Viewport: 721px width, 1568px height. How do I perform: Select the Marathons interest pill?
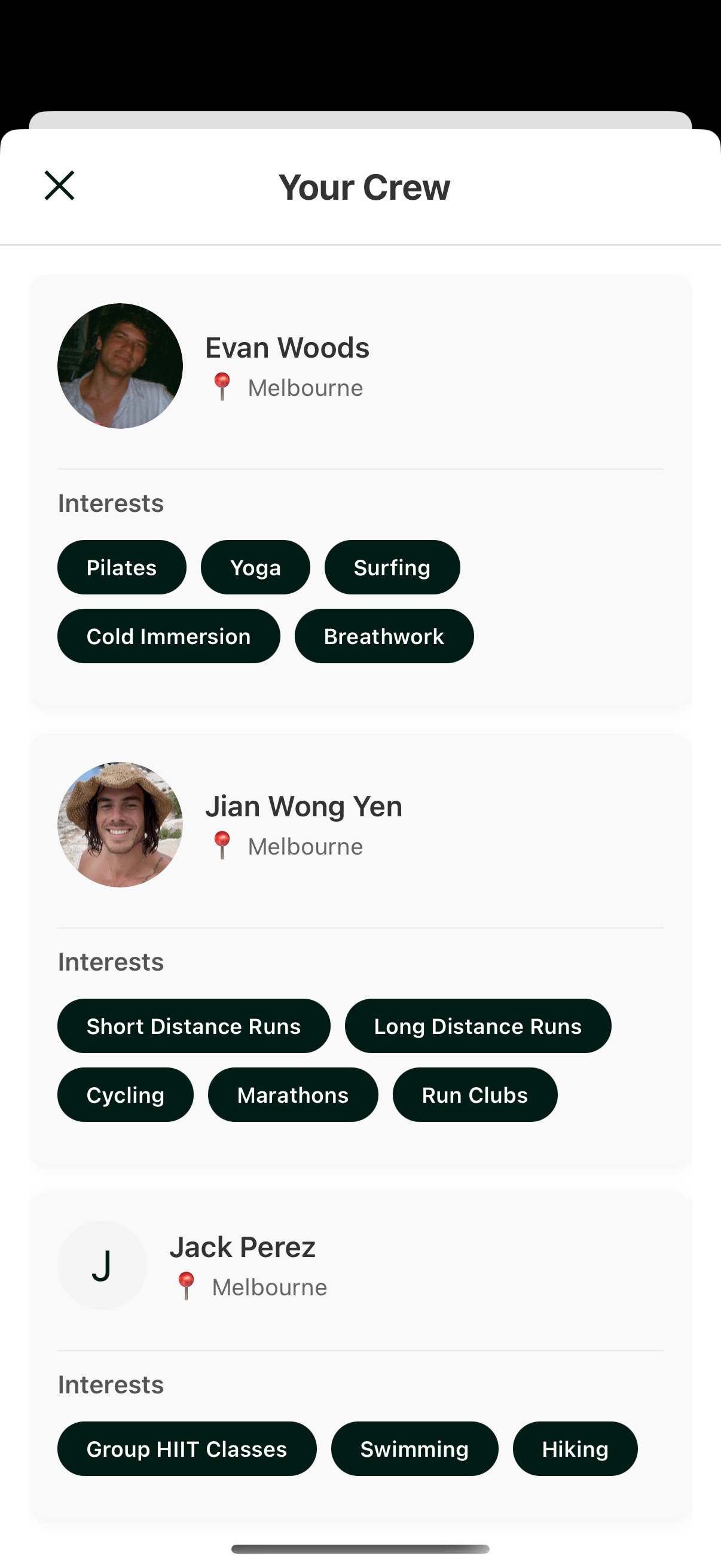pyautogui.click(x=293, y=1094)
